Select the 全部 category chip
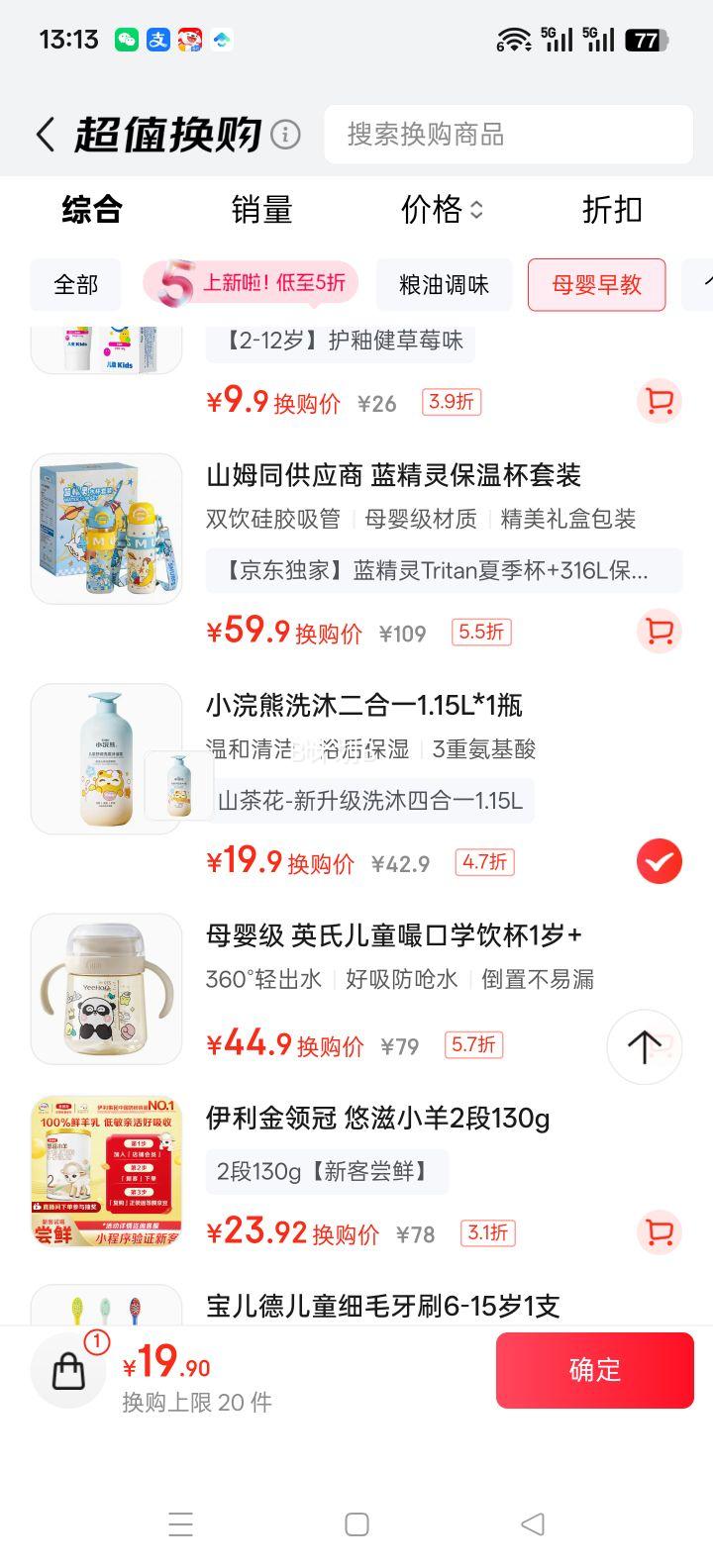 [x=75, y=285]
